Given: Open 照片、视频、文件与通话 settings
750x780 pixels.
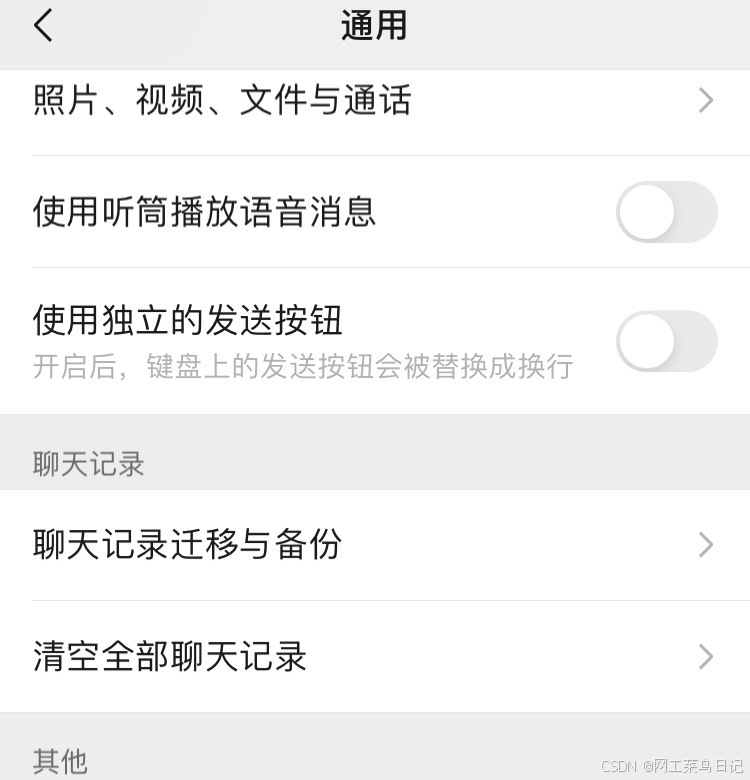Looking at the screenshot, I should pos(374,101).
